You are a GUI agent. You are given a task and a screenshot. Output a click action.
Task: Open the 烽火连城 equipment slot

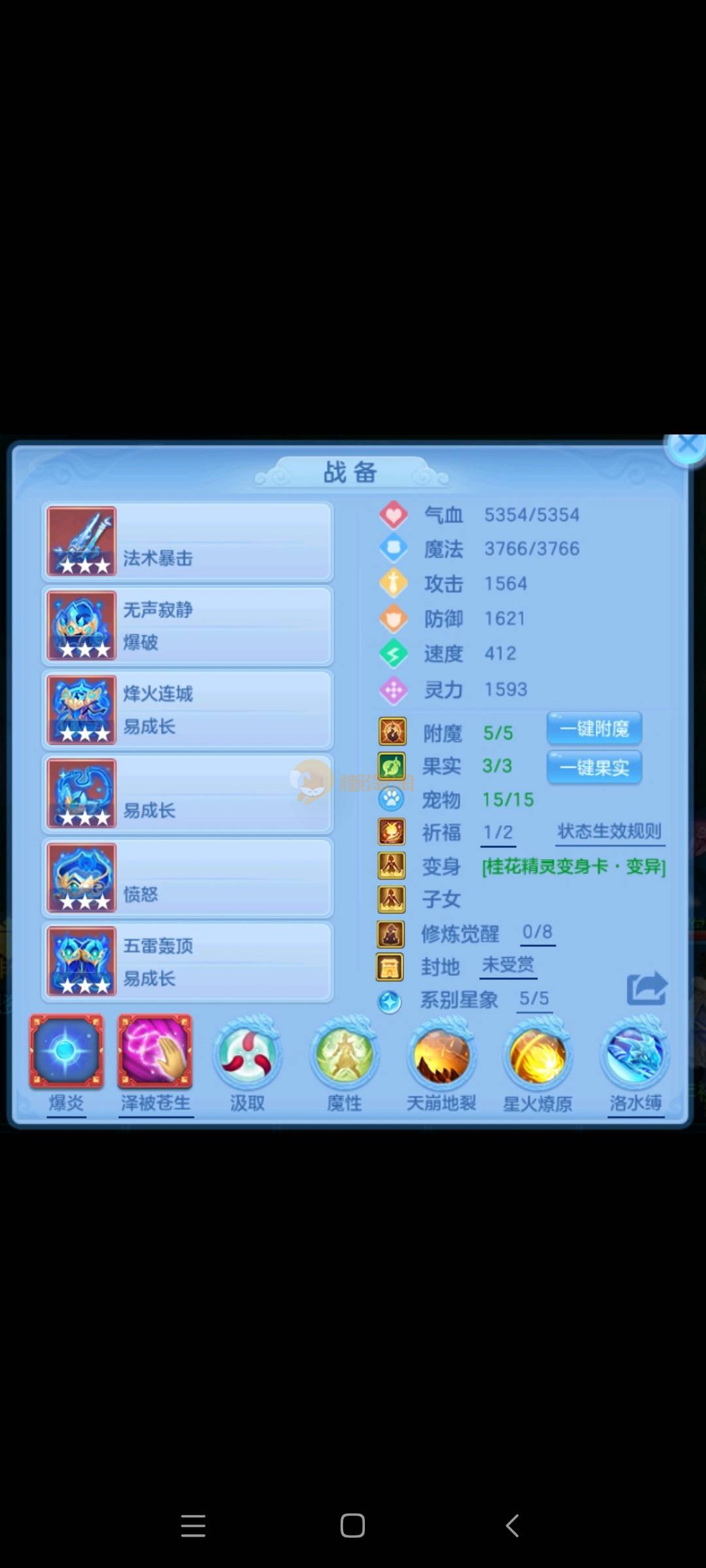click(188, 710)
